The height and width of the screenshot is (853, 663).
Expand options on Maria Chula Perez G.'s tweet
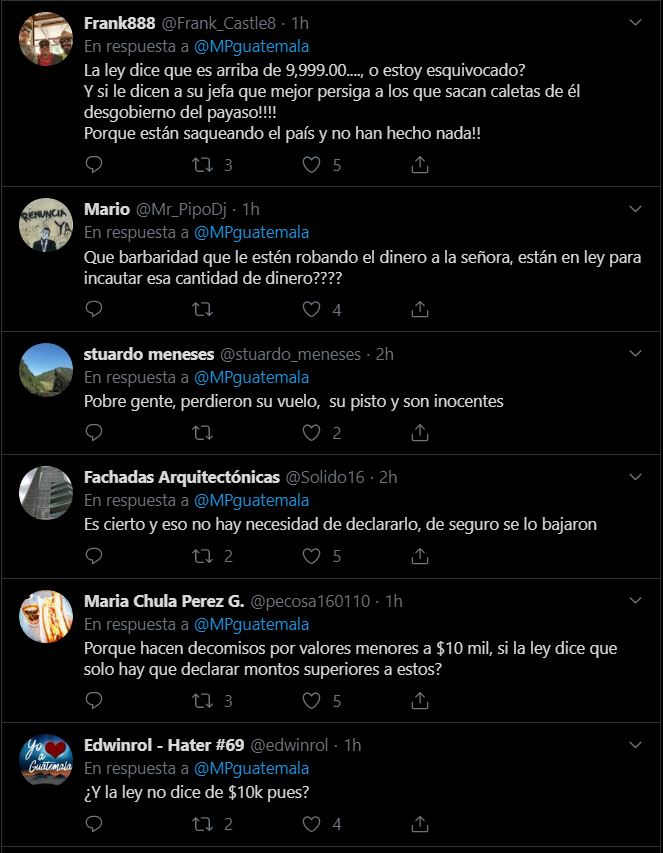tap(635, 600)
